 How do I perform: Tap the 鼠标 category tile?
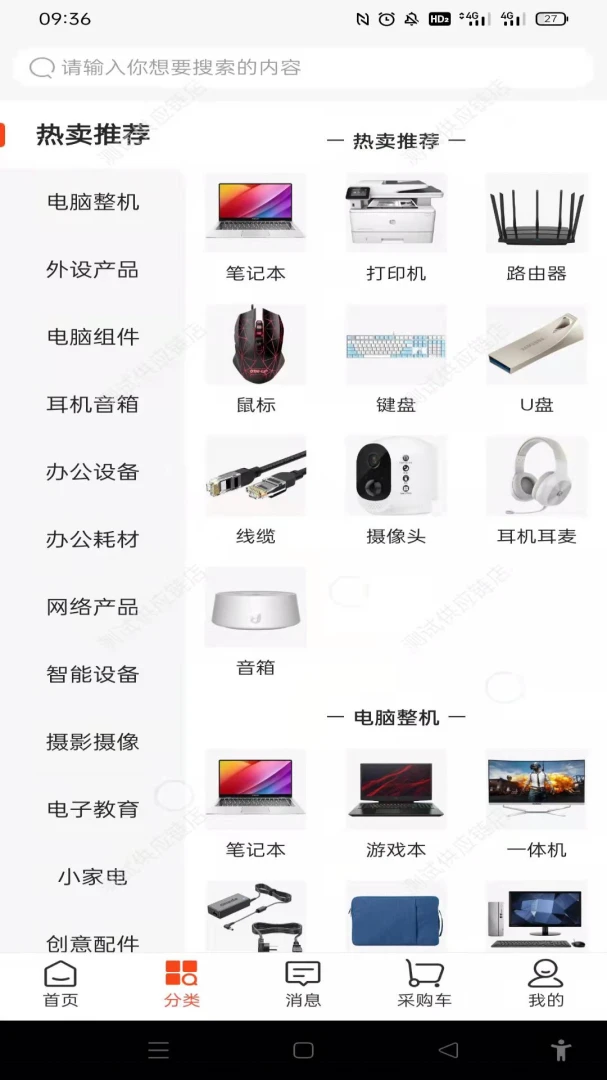pos(256,360)
